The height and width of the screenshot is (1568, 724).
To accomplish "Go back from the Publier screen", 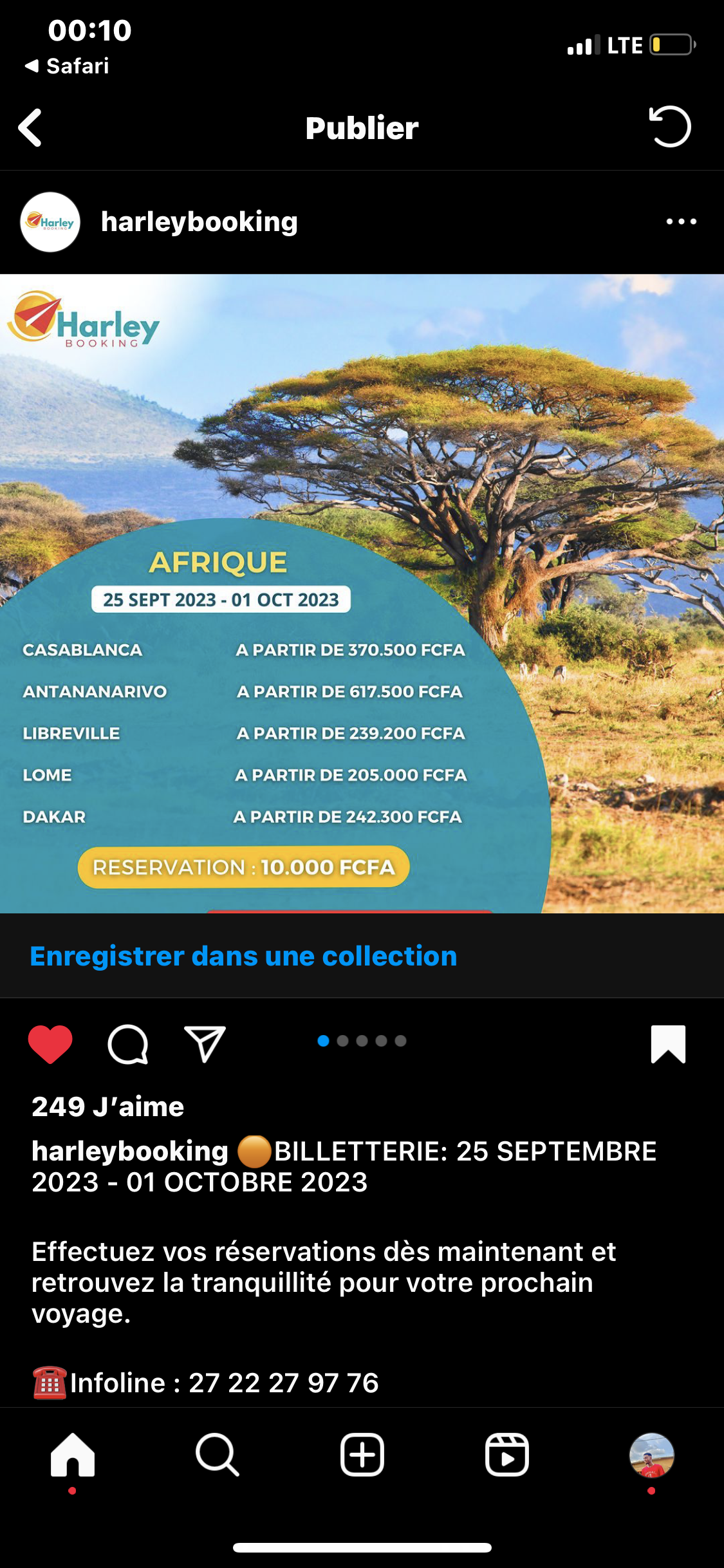I will (x=30, y=127).
